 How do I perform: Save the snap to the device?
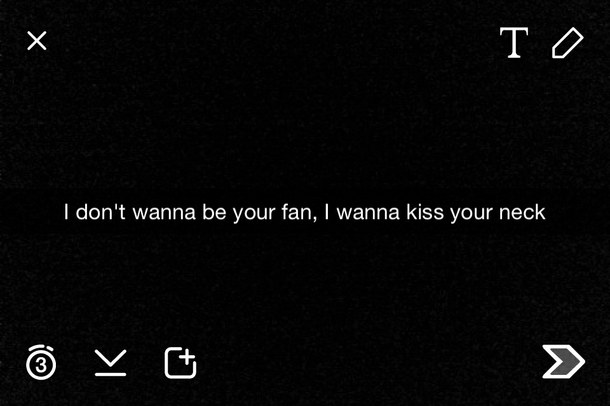click(x=111, y=362)
